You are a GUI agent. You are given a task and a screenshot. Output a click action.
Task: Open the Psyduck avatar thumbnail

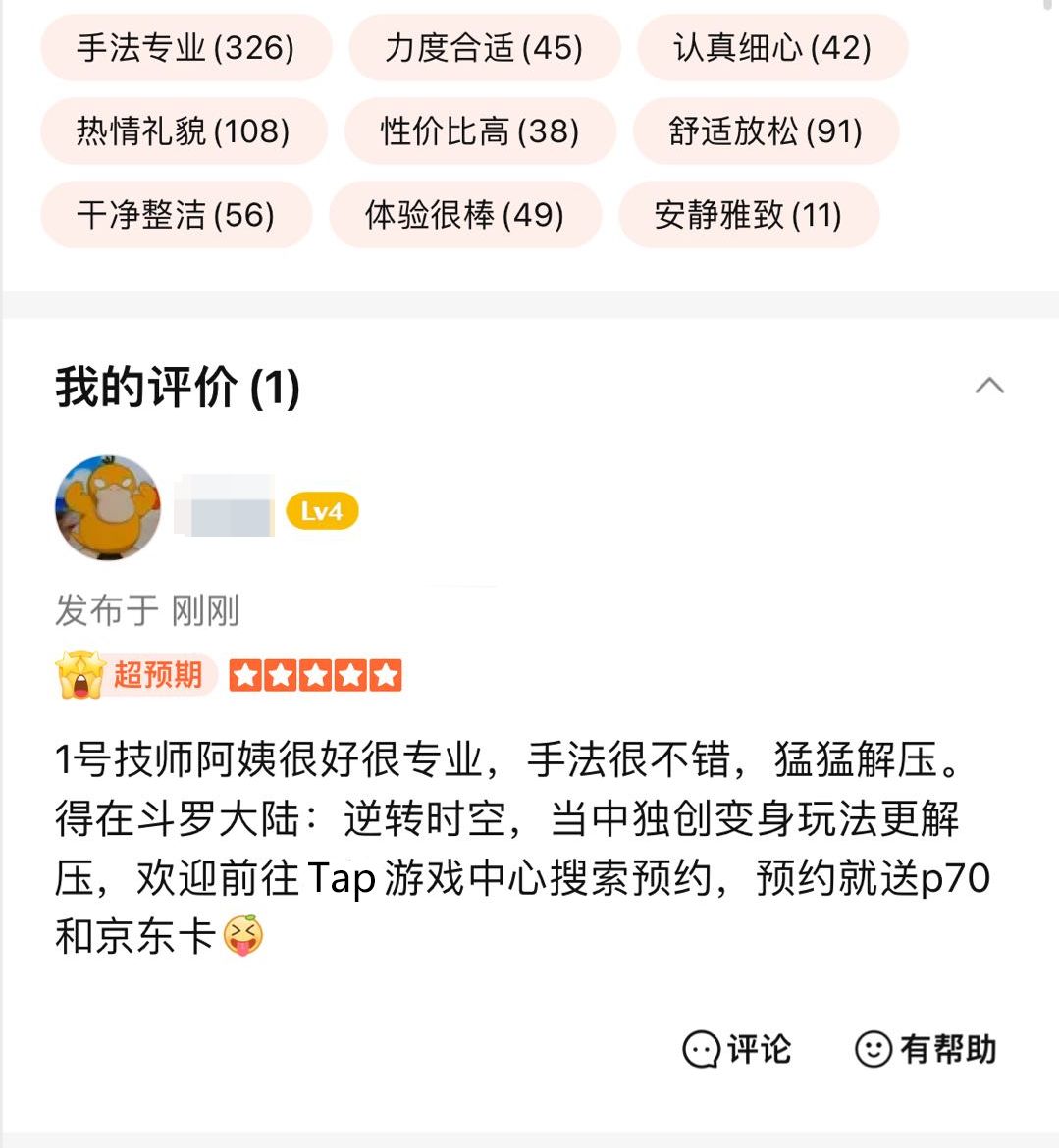point(107,508)
